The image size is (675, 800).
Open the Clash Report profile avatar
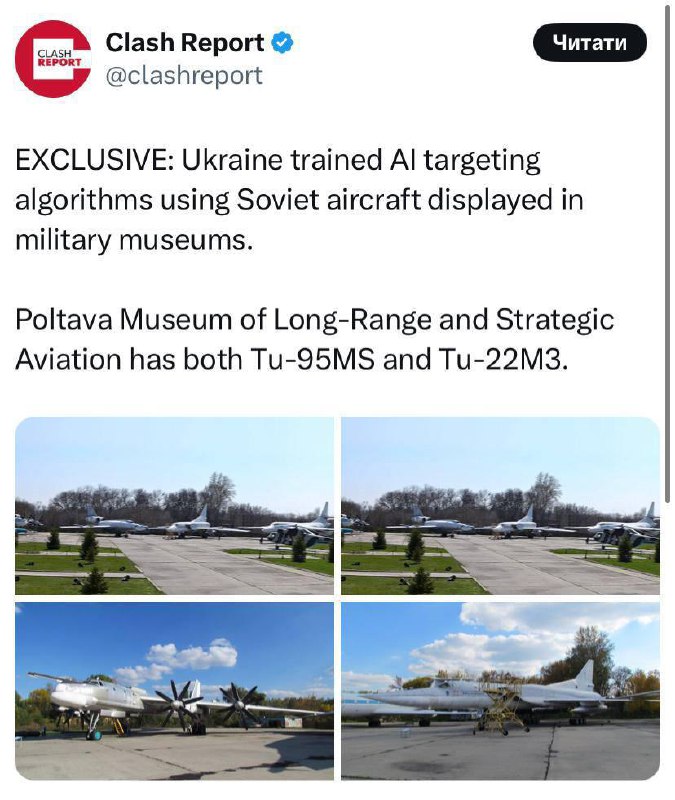54,59
